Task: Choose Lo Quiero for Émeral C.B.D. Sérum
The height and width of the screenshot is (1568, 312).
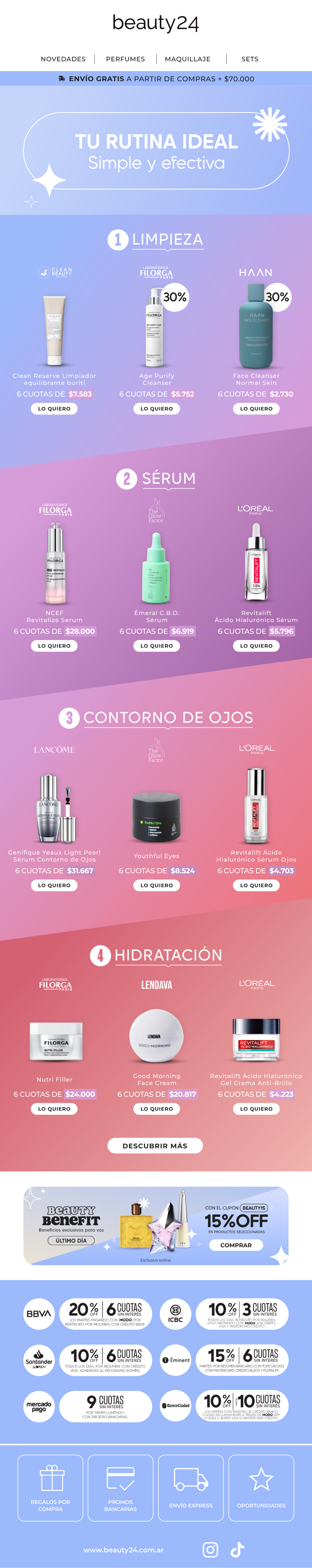Action: [157, 645]
